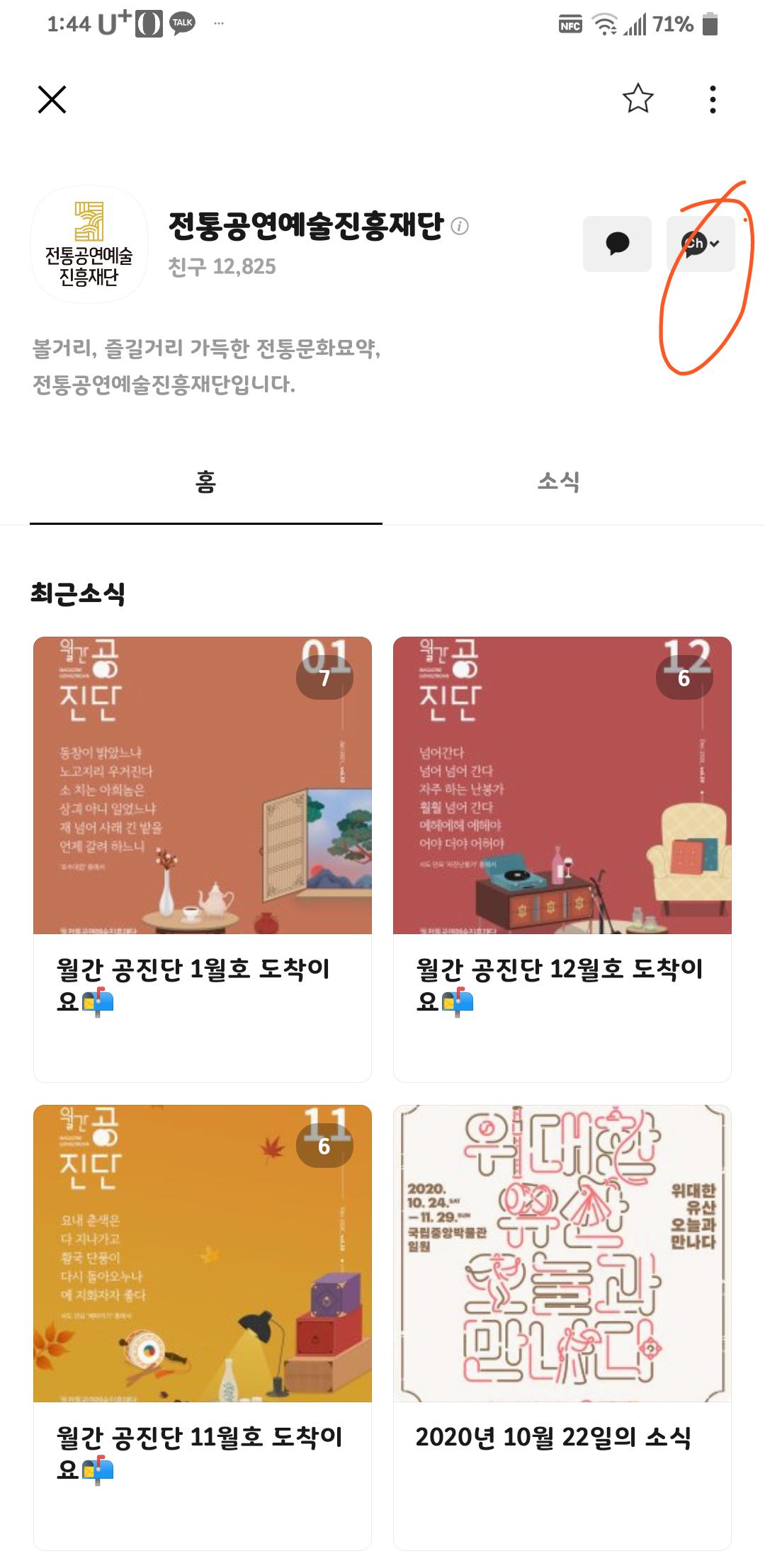Tap the 전통공연예술진흥재단 profile picture

coord(89,244)
